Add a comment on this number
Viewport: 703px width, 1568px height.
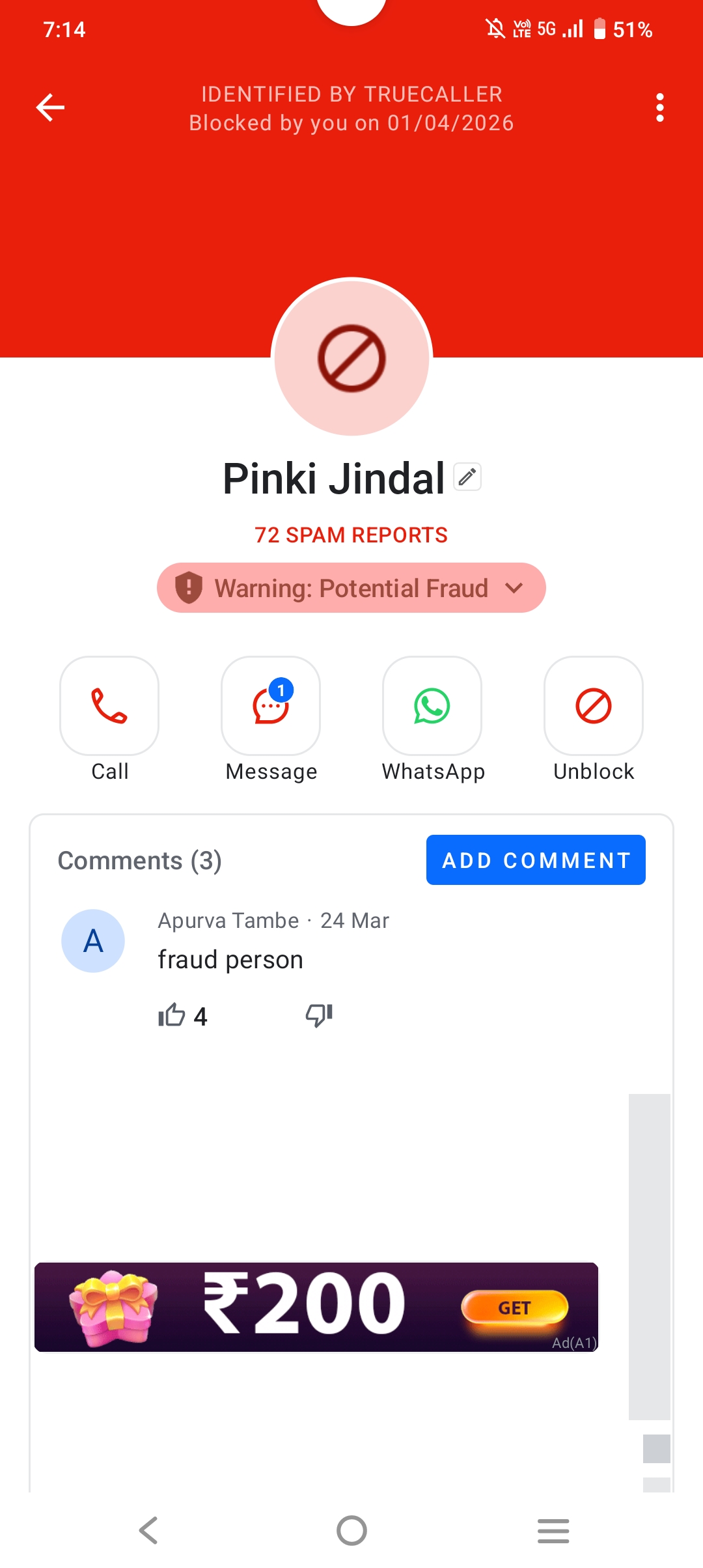(535, 860)
